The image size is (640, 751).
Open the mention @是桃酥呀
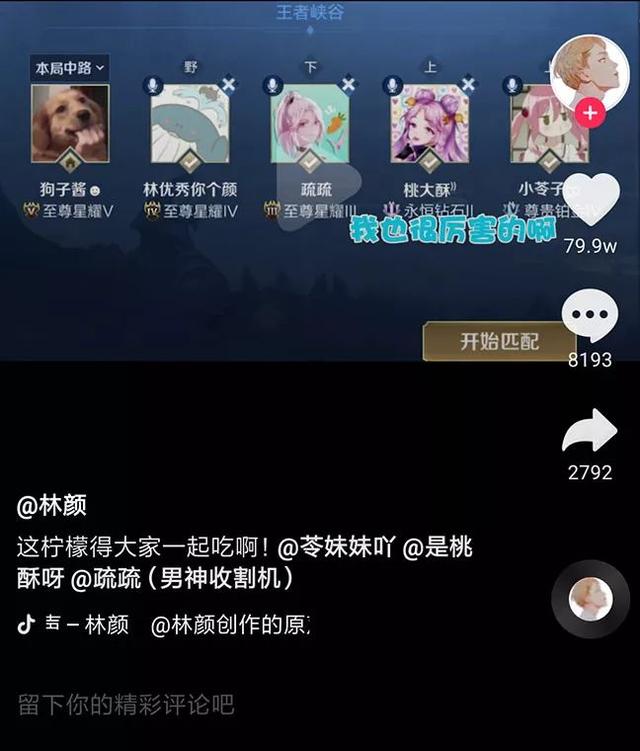(x=437, y=548)
